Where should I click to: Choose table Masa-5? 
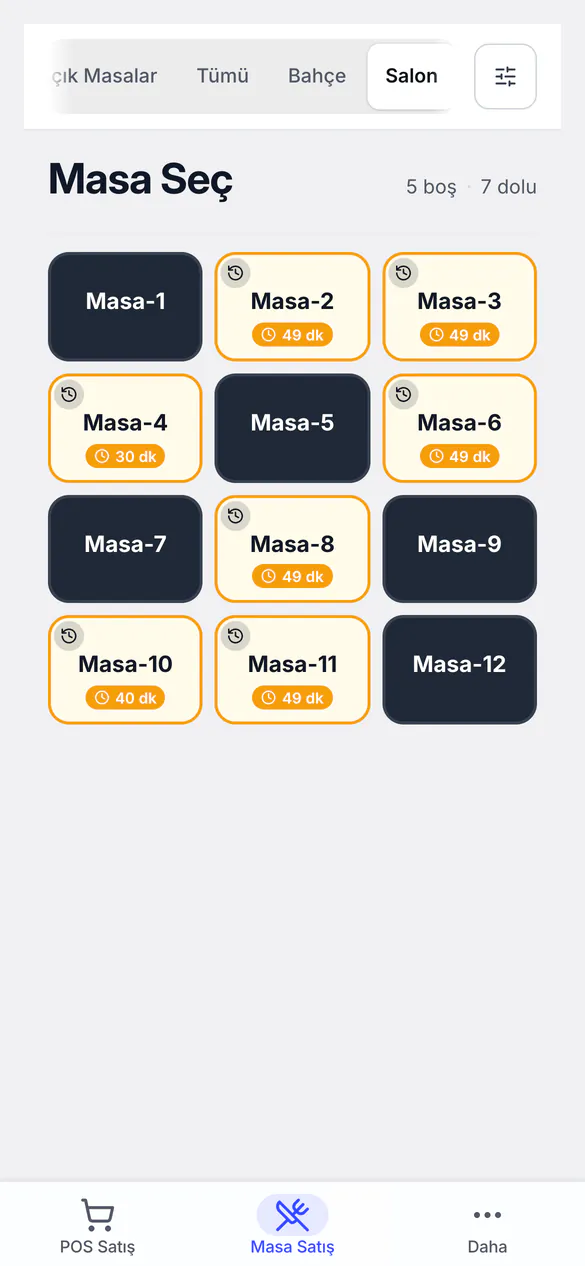tap(292, 428)
